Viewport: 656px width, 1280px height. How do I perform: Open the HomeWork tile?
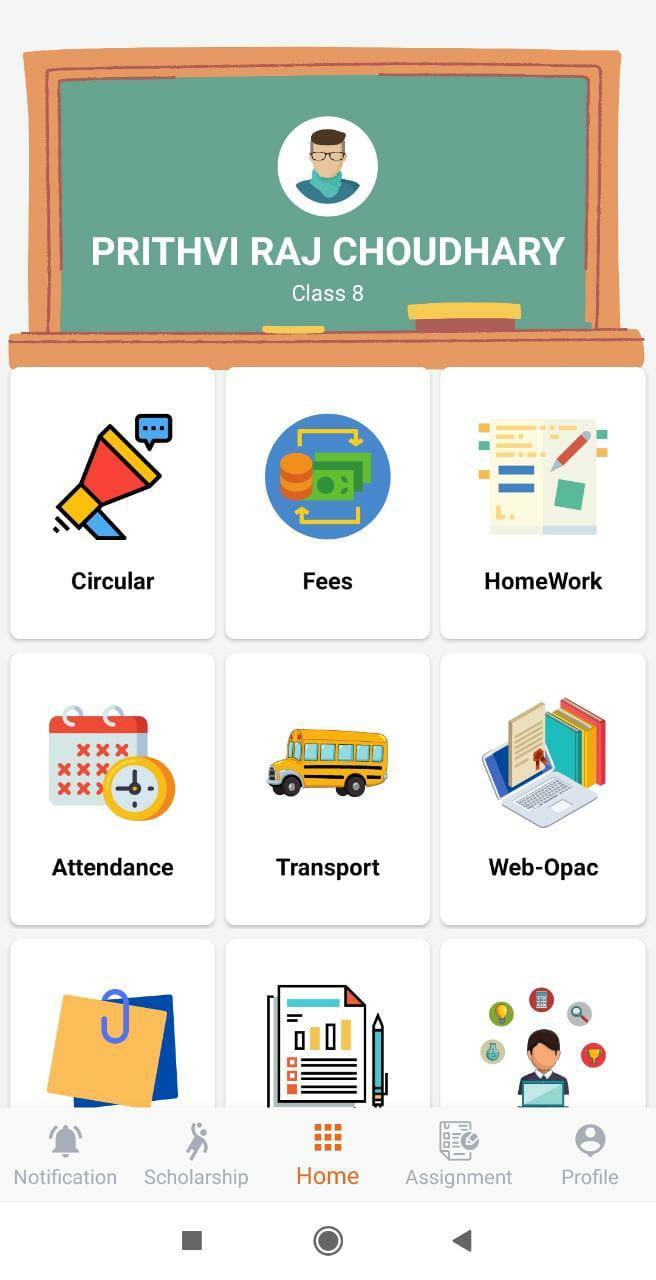(x=543, y=503)
